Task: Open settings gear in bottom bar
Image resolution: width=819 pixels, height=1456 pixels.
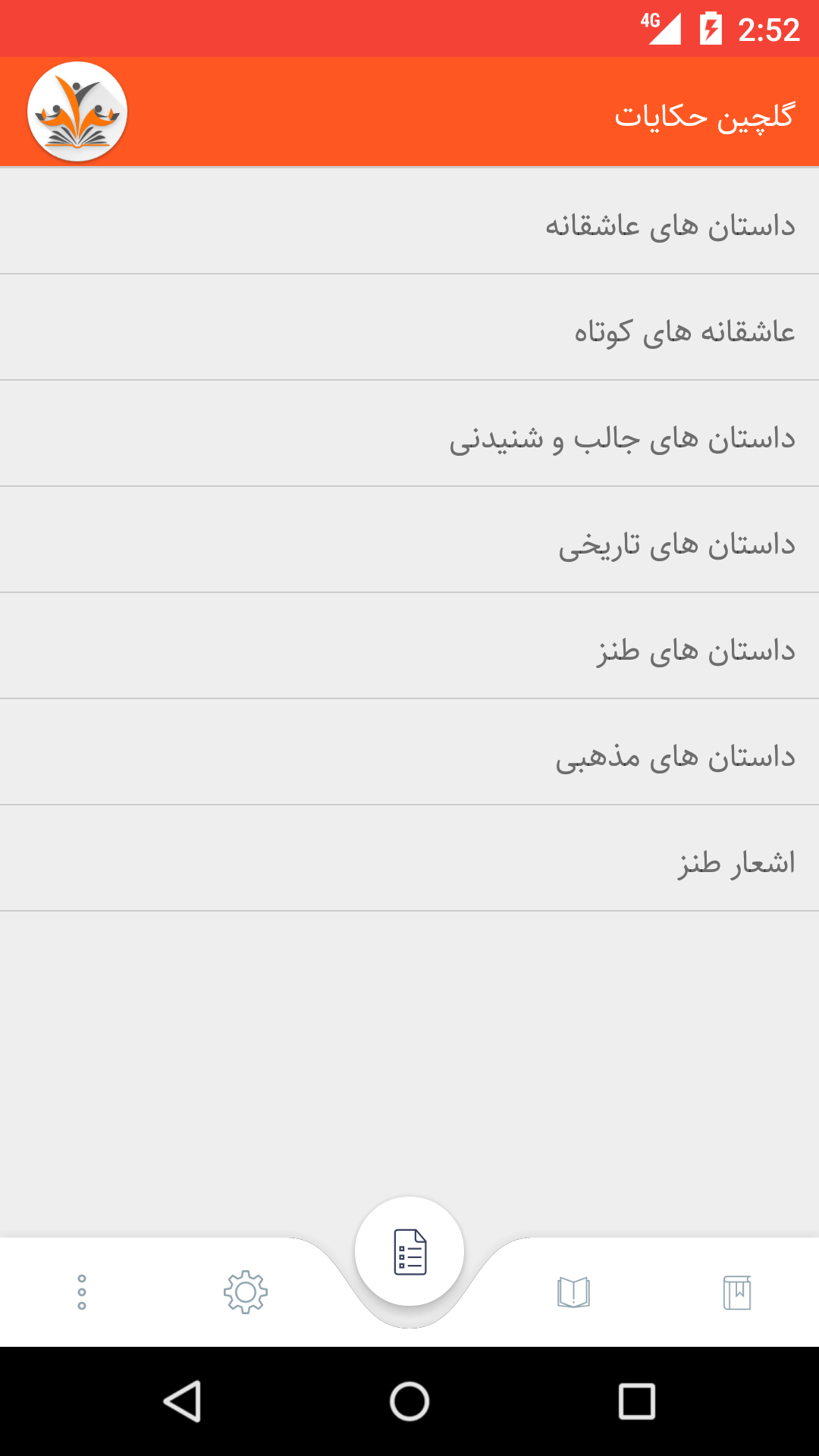Action: click(x=246, y=1292)
